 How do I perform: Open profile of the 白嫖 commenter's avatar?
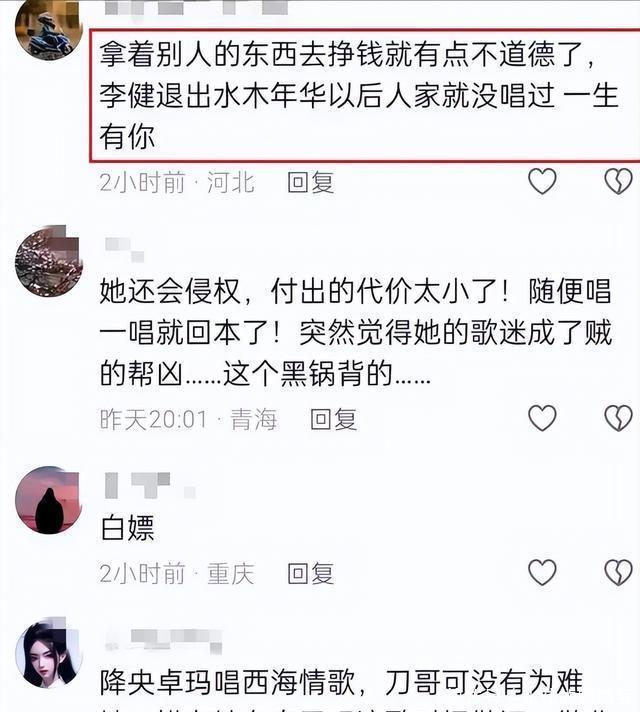click(48, 499)
